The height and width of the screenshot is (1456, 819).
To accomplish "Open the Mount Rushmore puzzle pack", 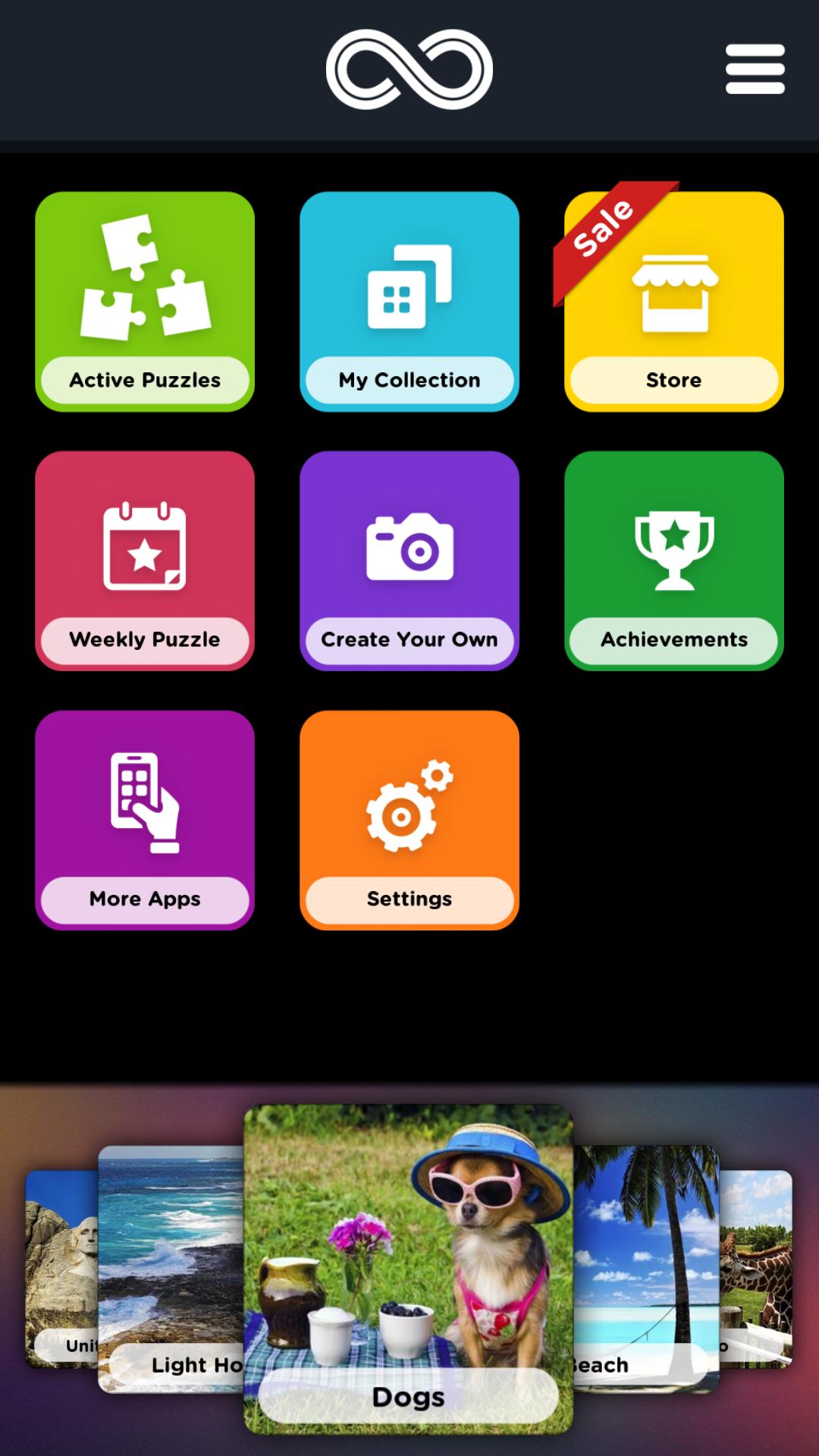I will pos(61,1266).
